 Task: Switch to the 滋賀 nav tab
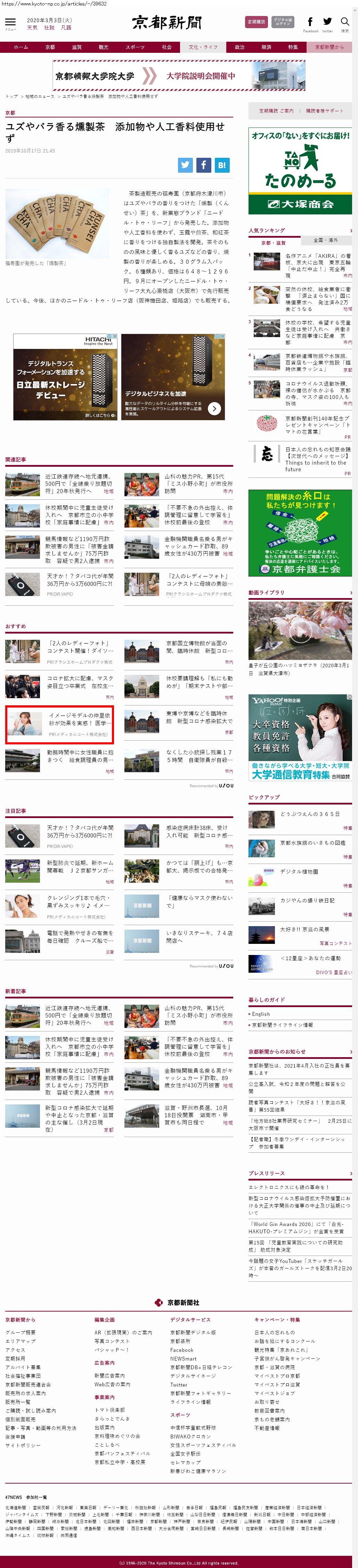point(77,47)
